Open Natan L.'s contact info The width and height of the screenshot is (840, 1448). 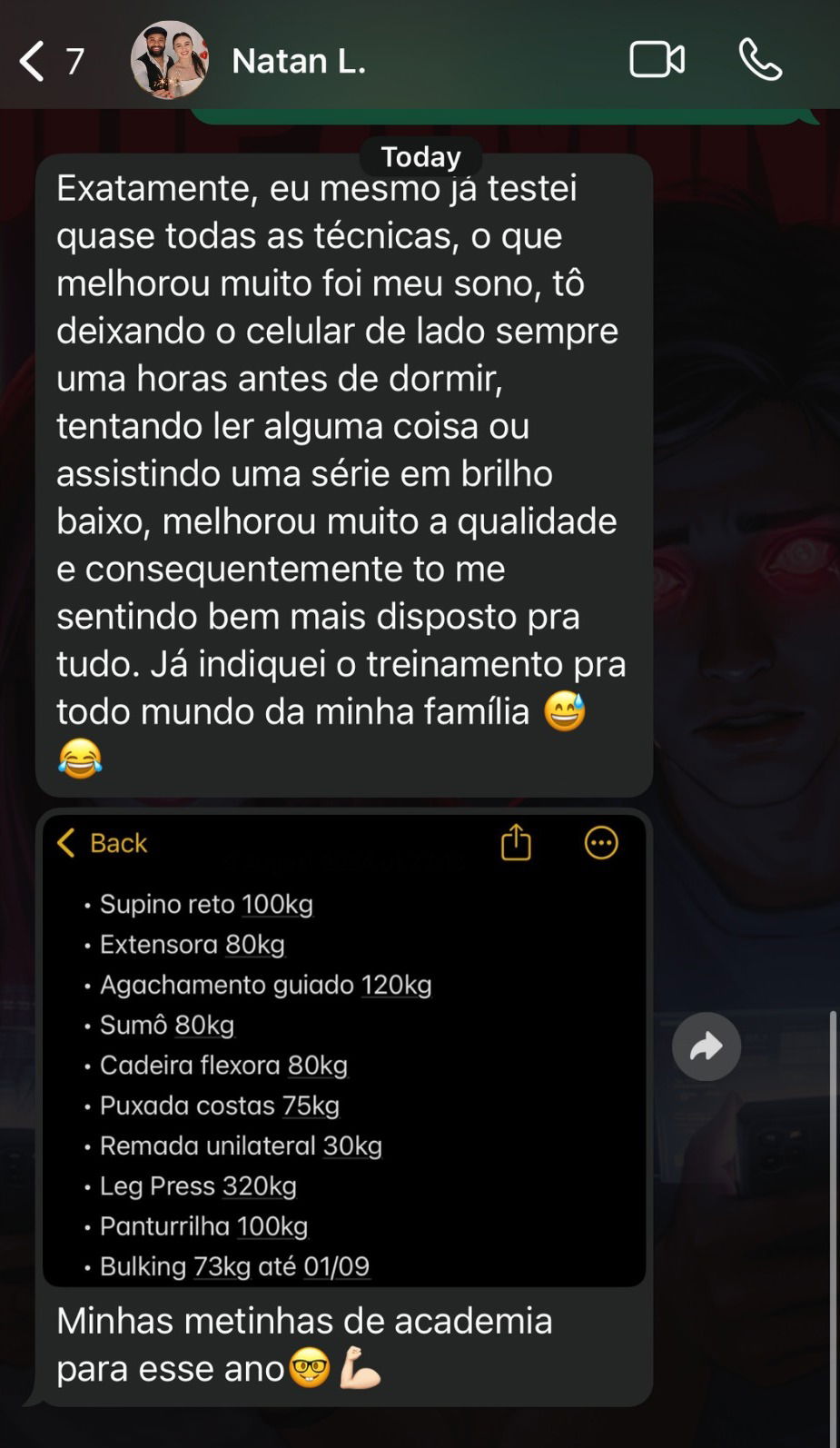pos(298,61)
